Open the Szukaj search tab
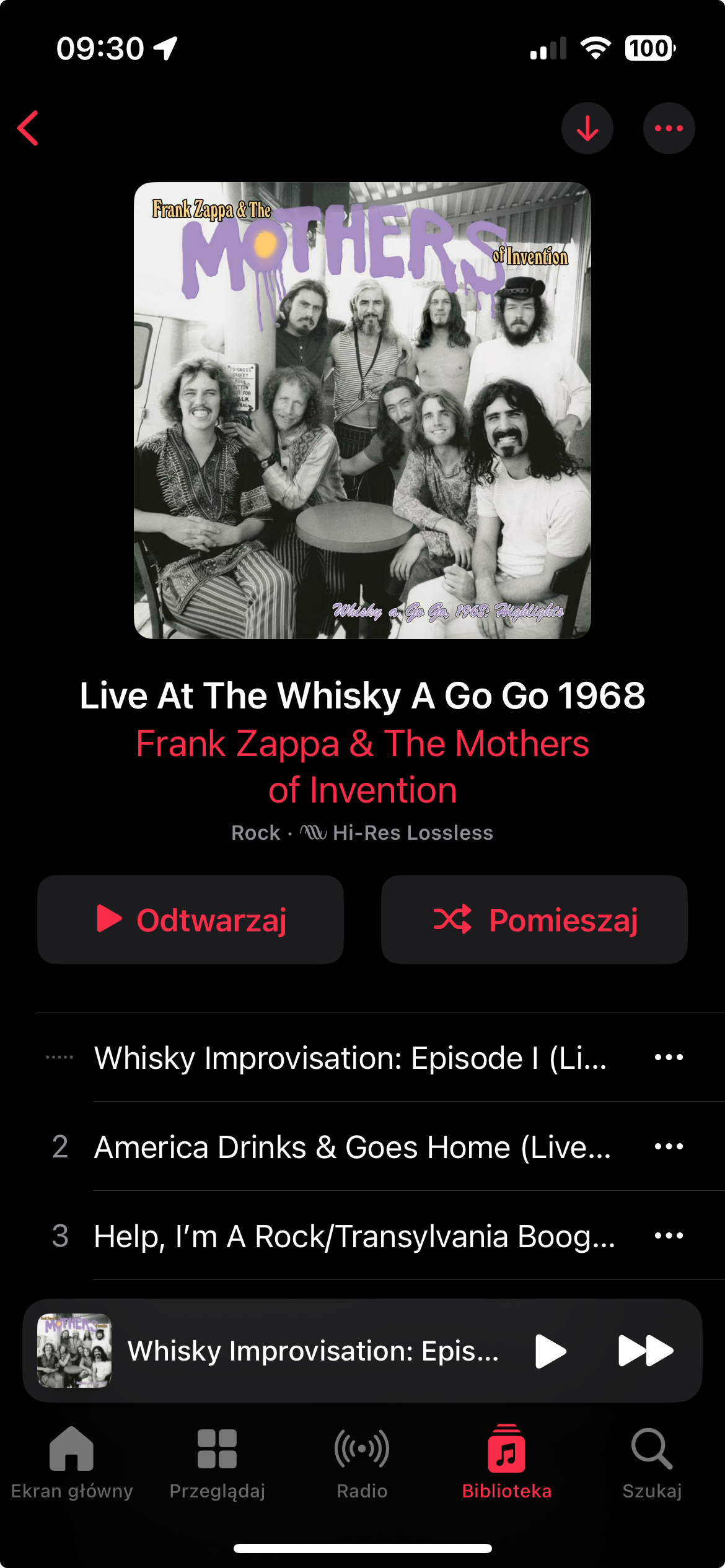Viewport: 725px width, 1568px height. pos(652,1461)
